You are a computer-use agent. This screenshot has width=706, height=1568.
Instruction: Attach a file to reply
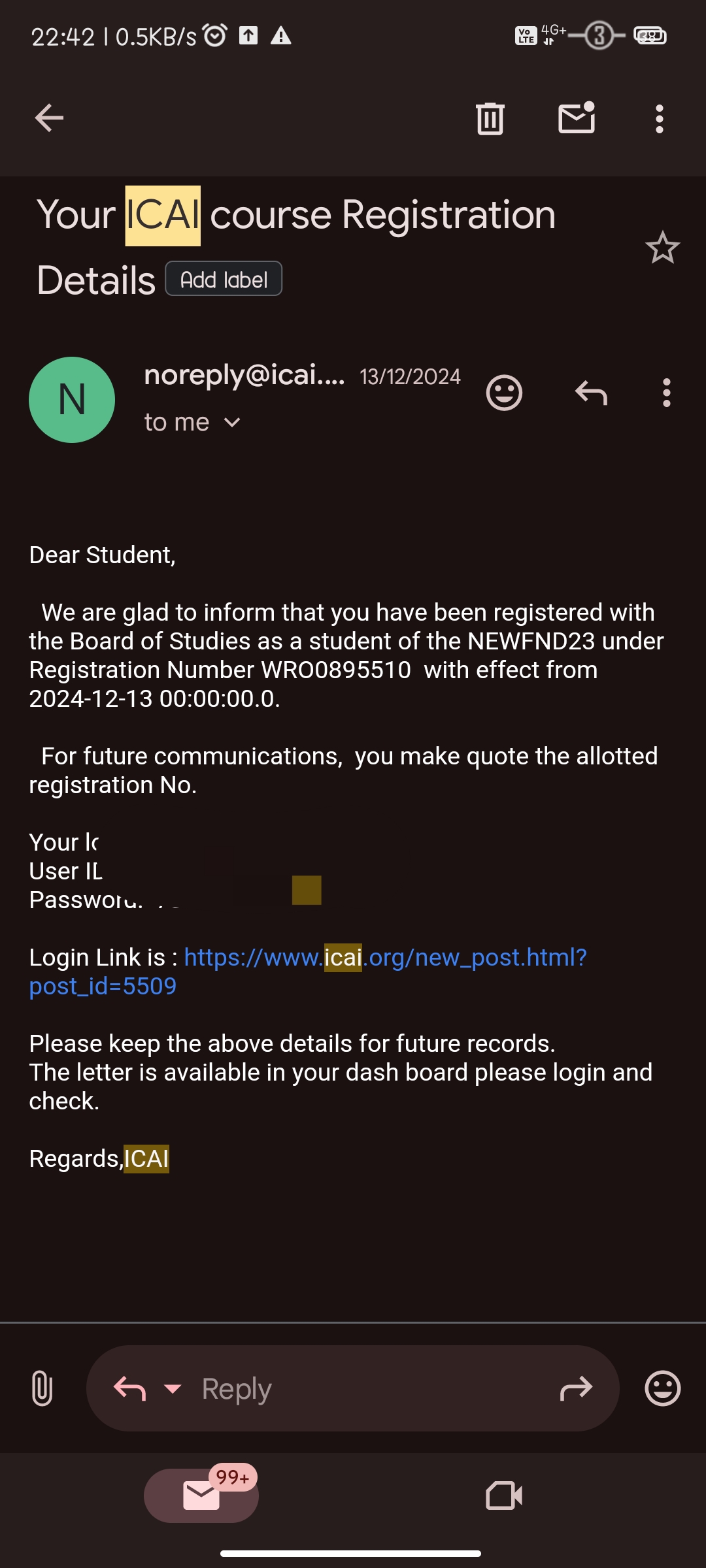click(42, 1388)
